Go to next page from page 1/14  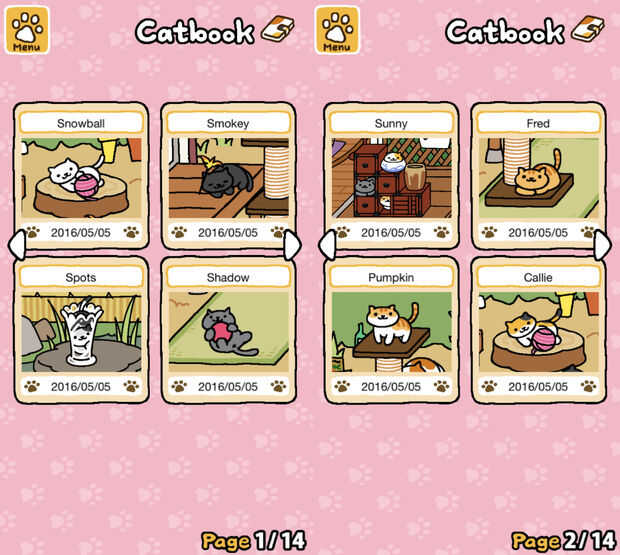[292, 245]
